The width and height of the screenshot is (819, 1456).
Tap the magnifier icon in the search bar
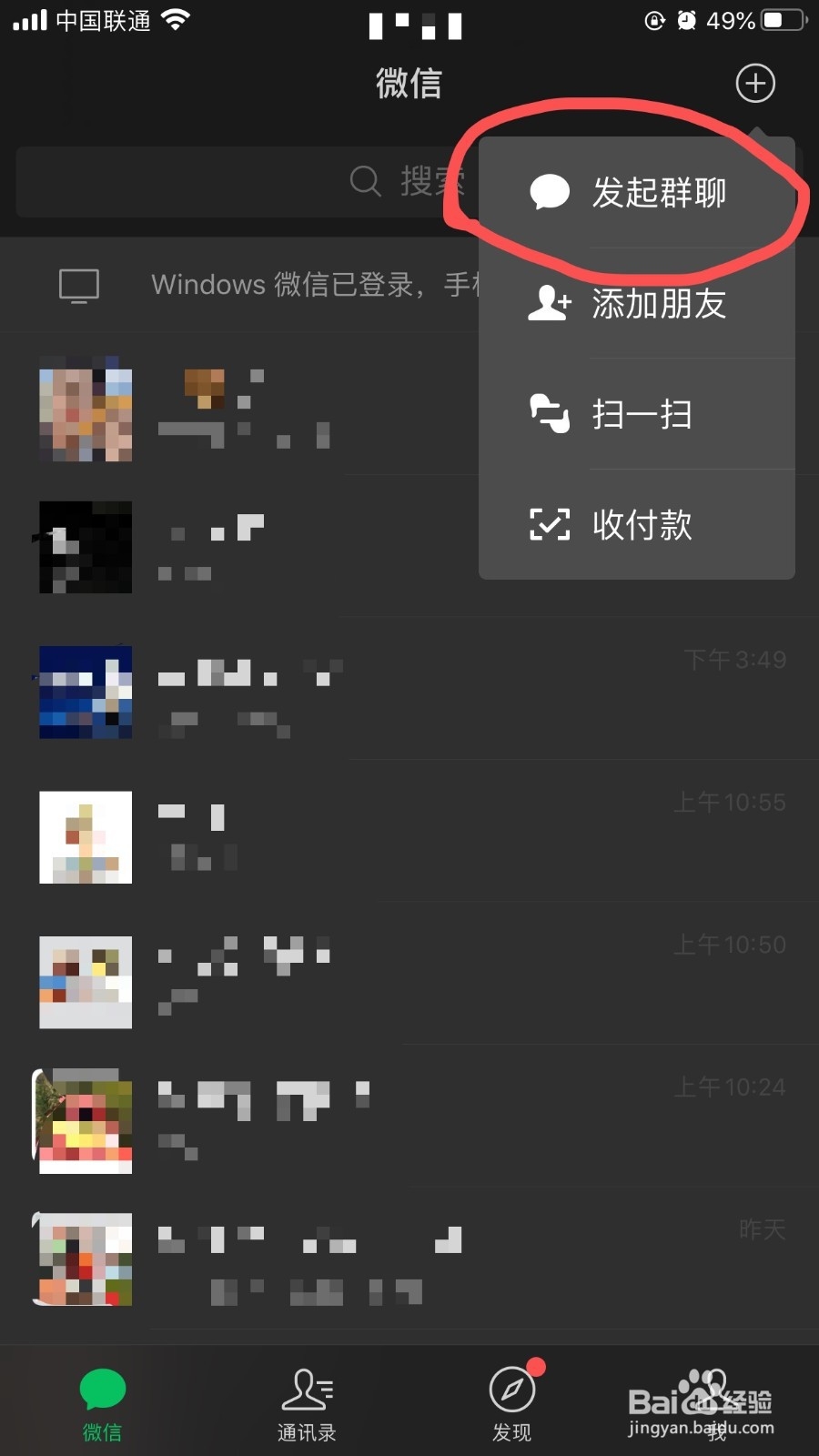(365, 181)
